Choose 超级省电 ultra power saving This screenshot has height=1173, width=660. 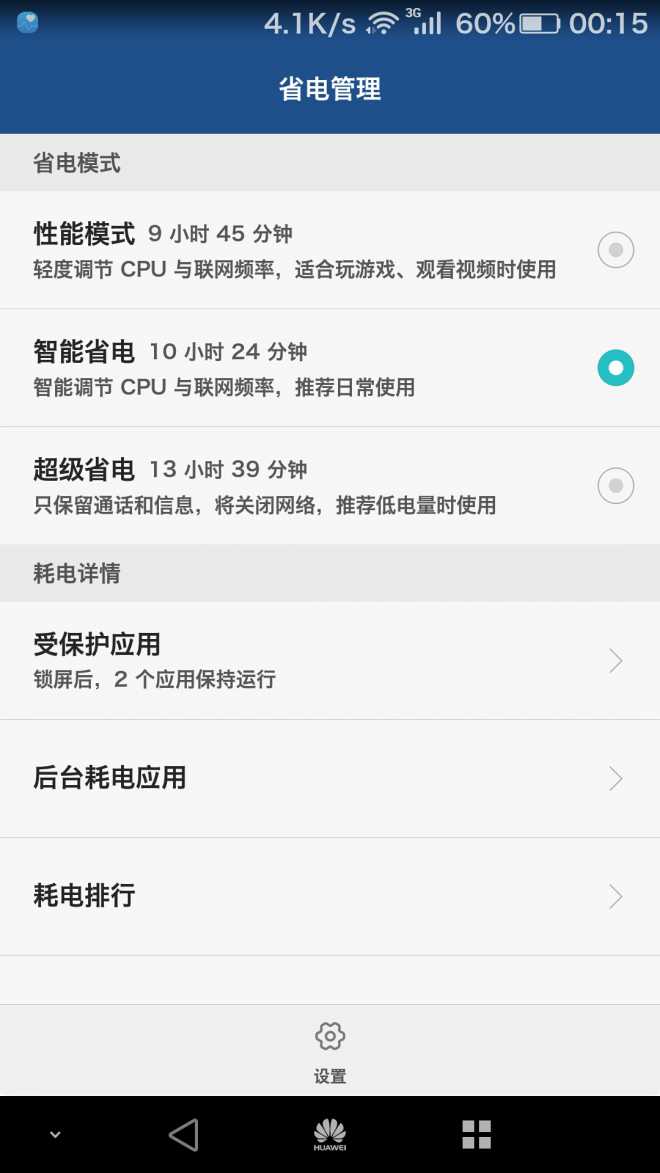pos(330,486)
